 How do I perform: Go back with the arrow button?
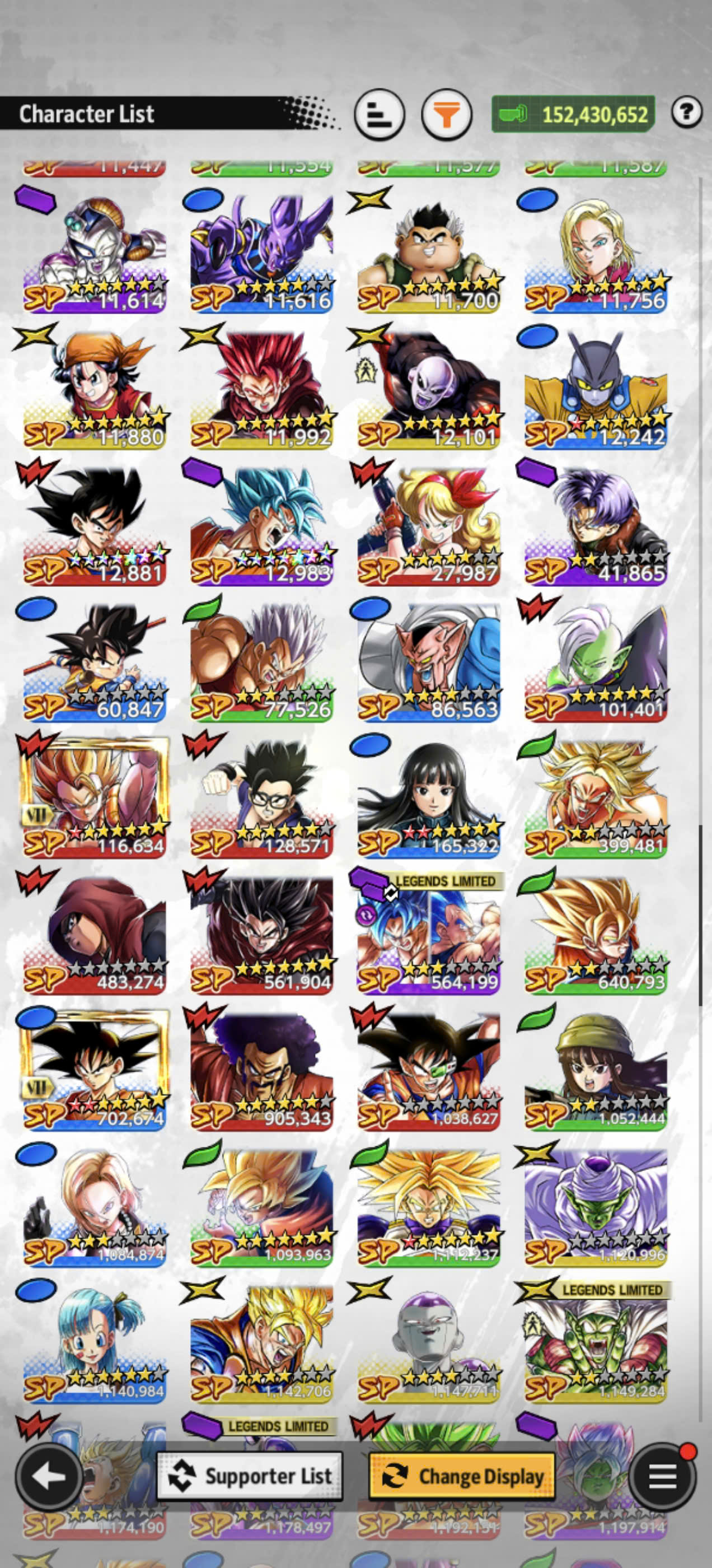coord(49,1476)
